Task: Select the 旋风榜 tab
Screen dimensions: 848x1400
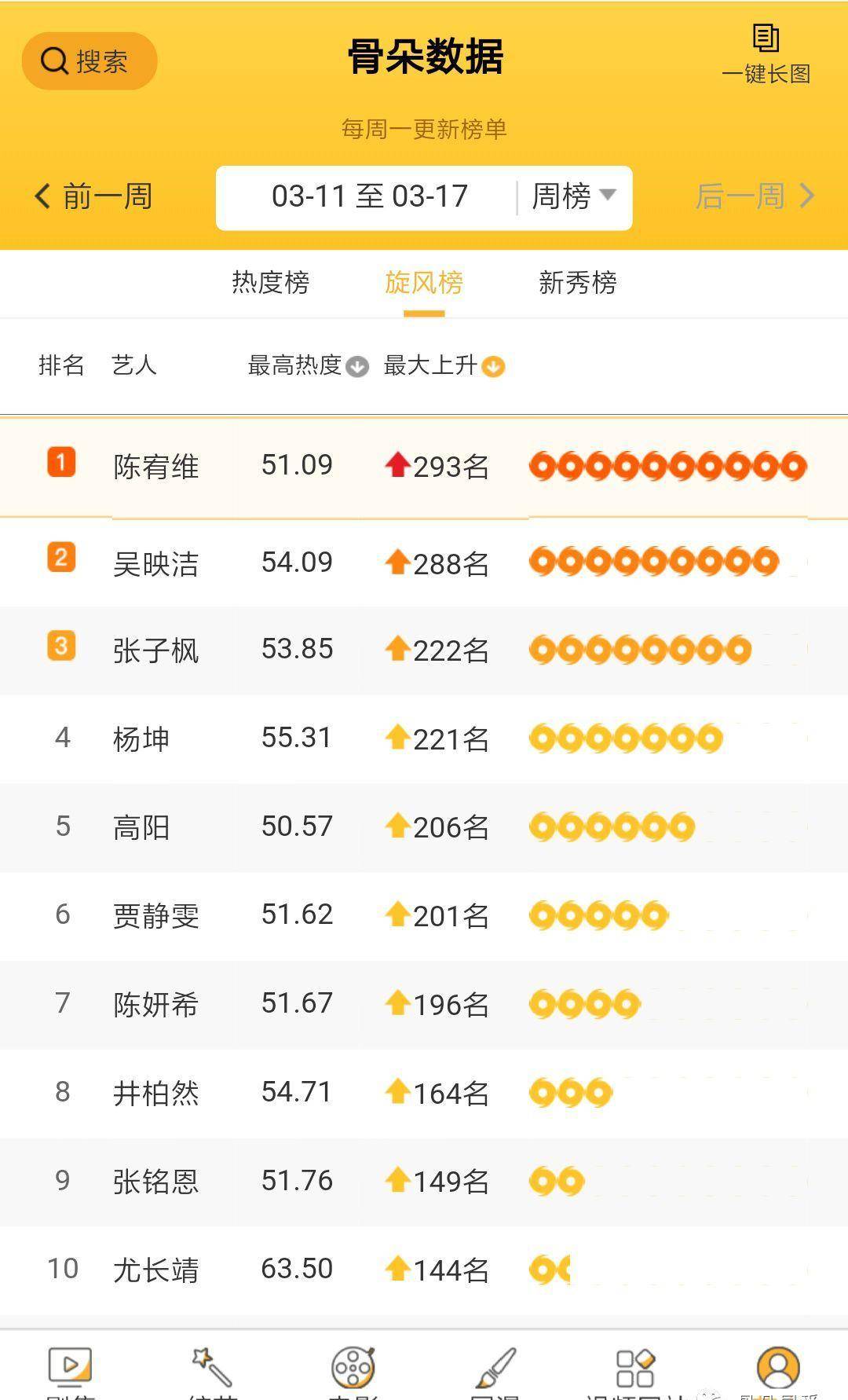Action: (424, 283)
